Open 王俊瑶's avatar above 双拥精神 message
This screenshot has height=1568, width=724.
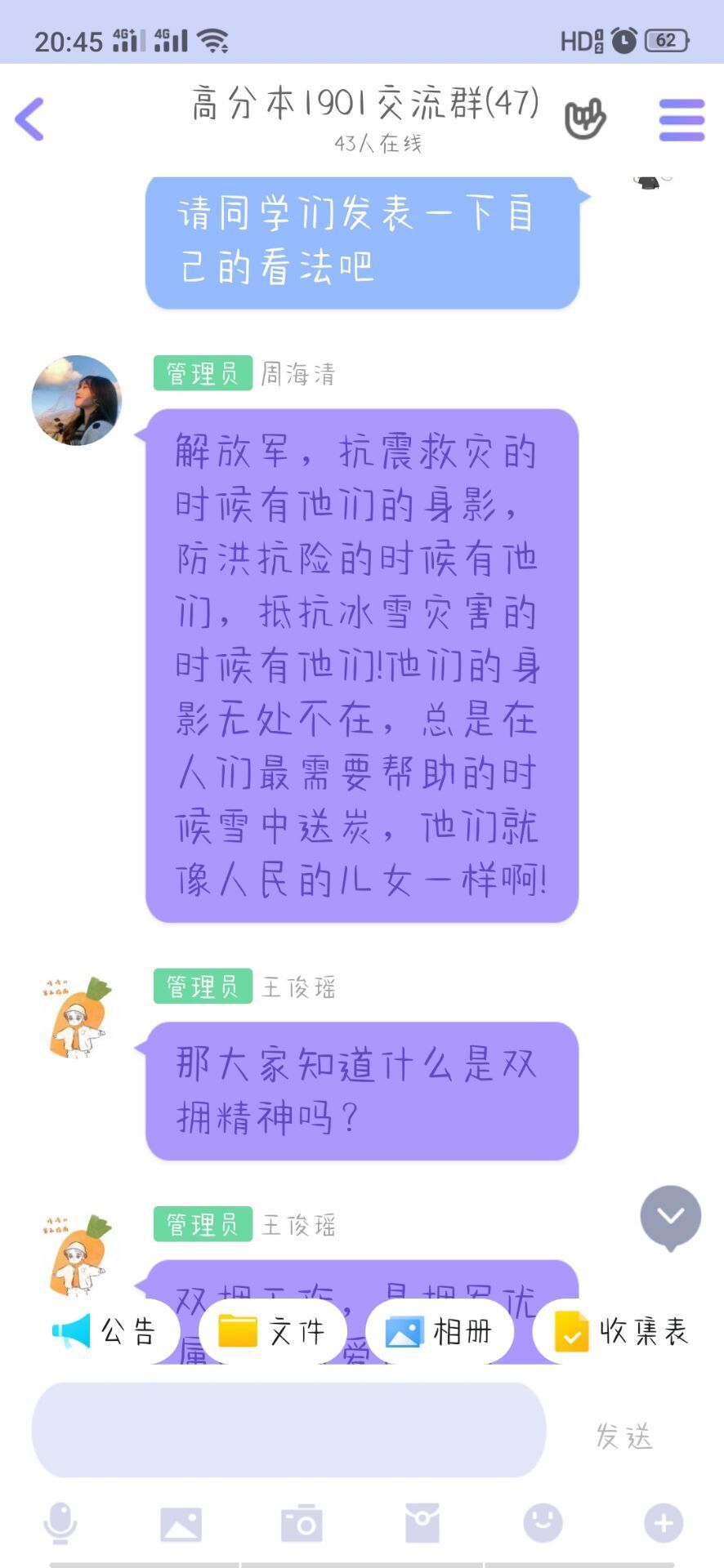pyautogui.click(x=77, y=1018)
